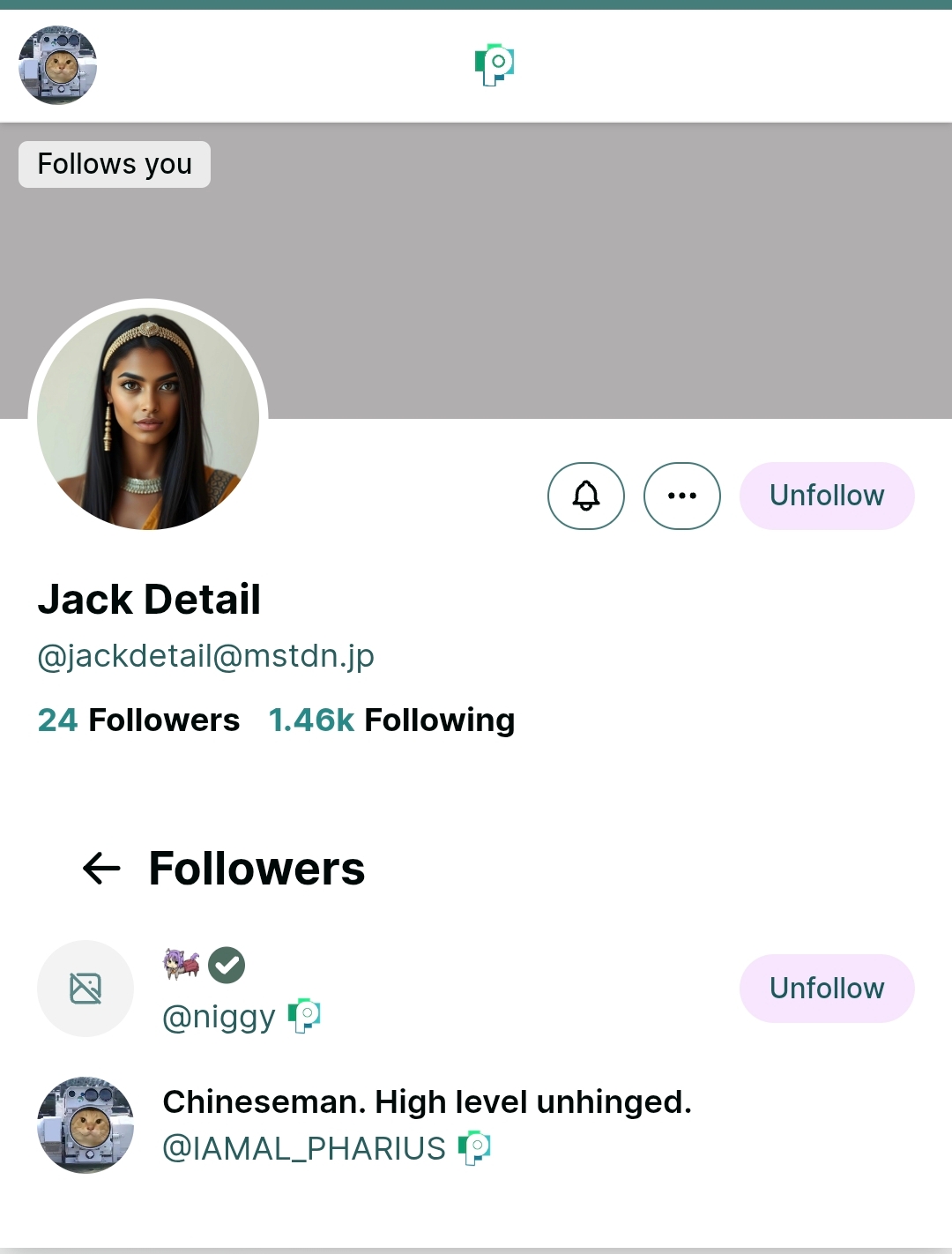The image size is (952, 1254).
Task: Go back from the Followers list
Action: 101,869
